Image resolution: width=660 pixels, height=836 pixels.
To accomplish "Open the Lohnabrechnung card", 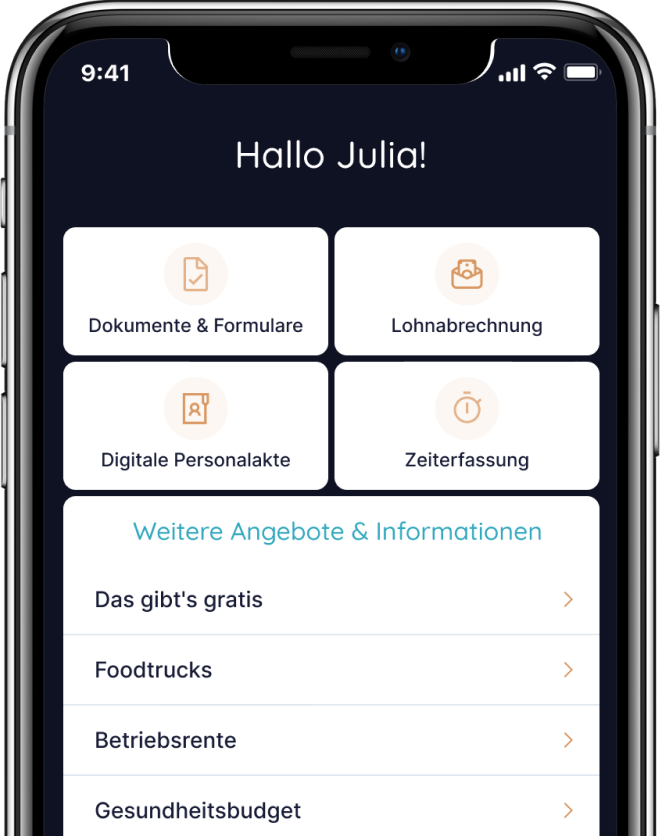I will tap(467, 291).
